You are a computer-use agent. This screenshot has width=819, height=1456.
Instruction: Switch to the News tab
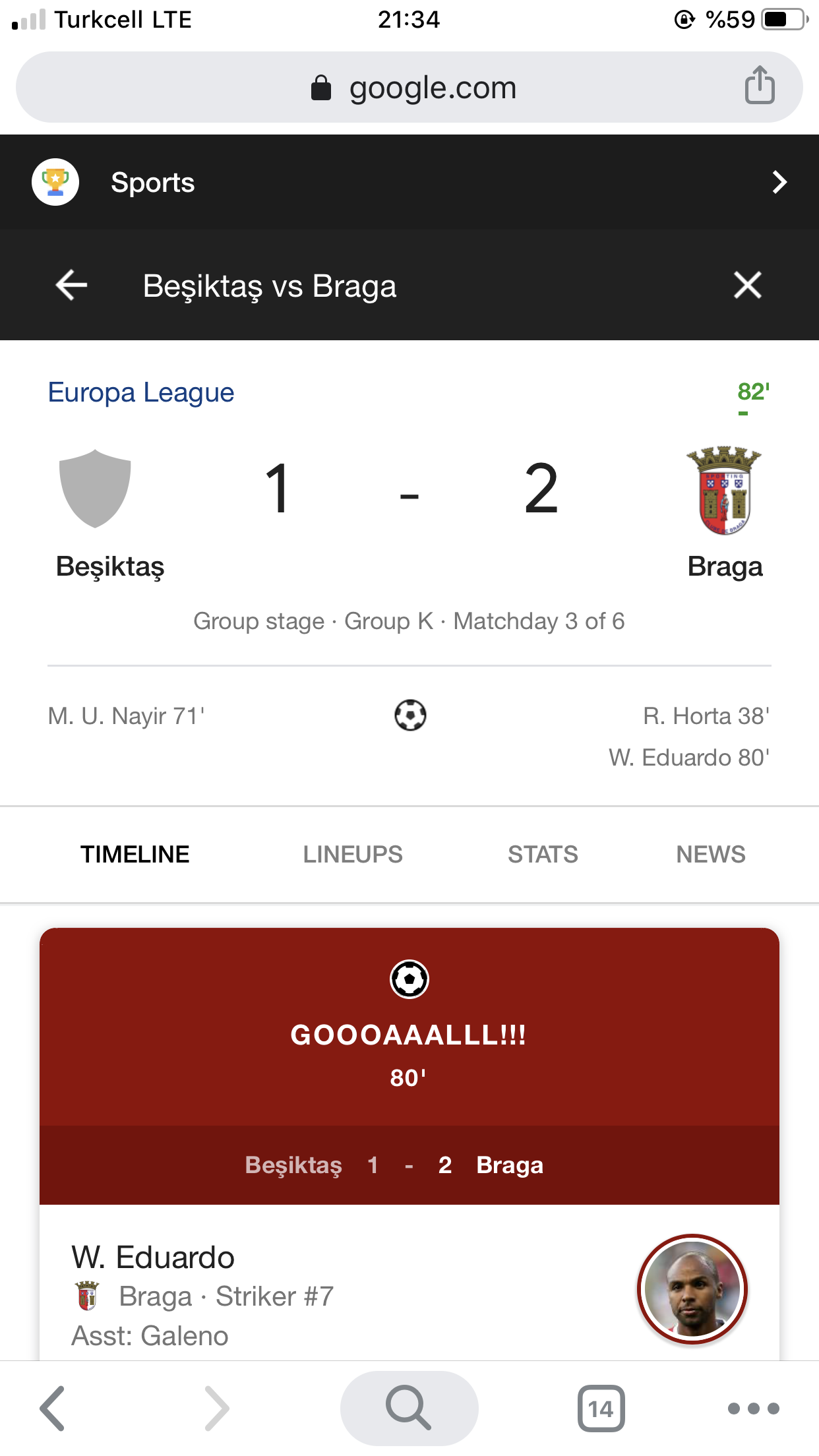711,855
